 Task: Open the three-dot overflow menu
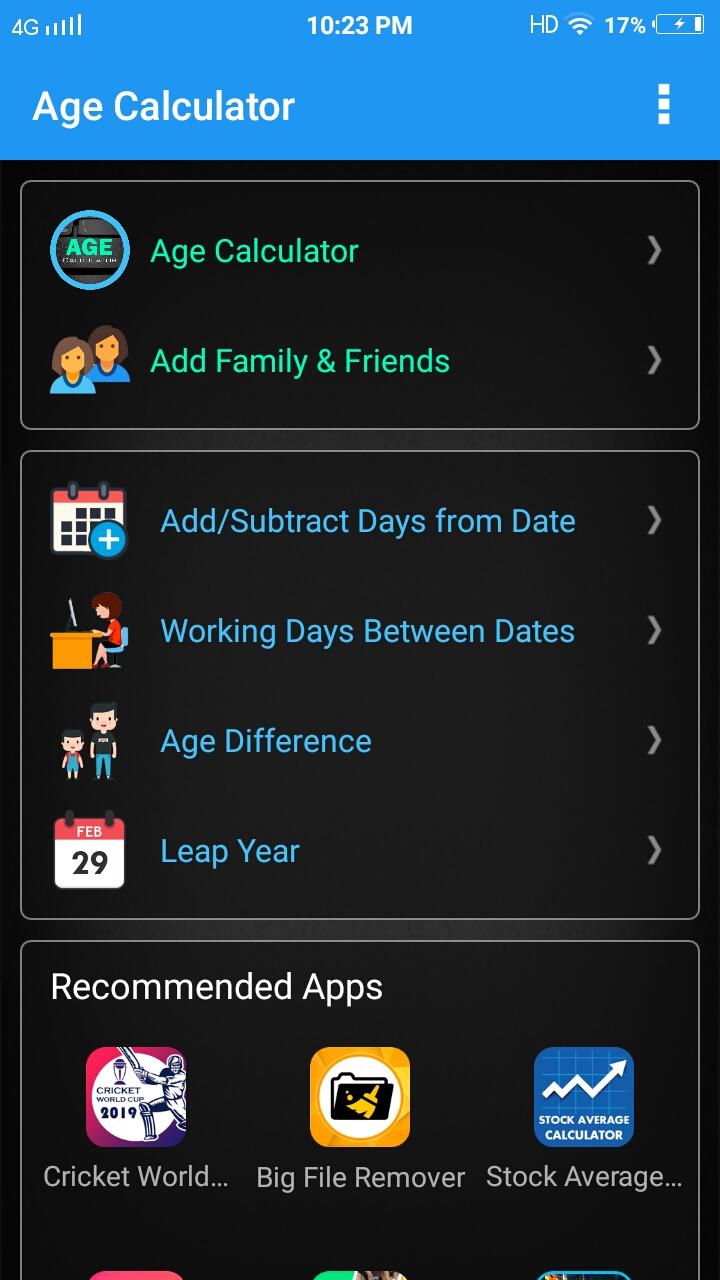click(663, 105)
